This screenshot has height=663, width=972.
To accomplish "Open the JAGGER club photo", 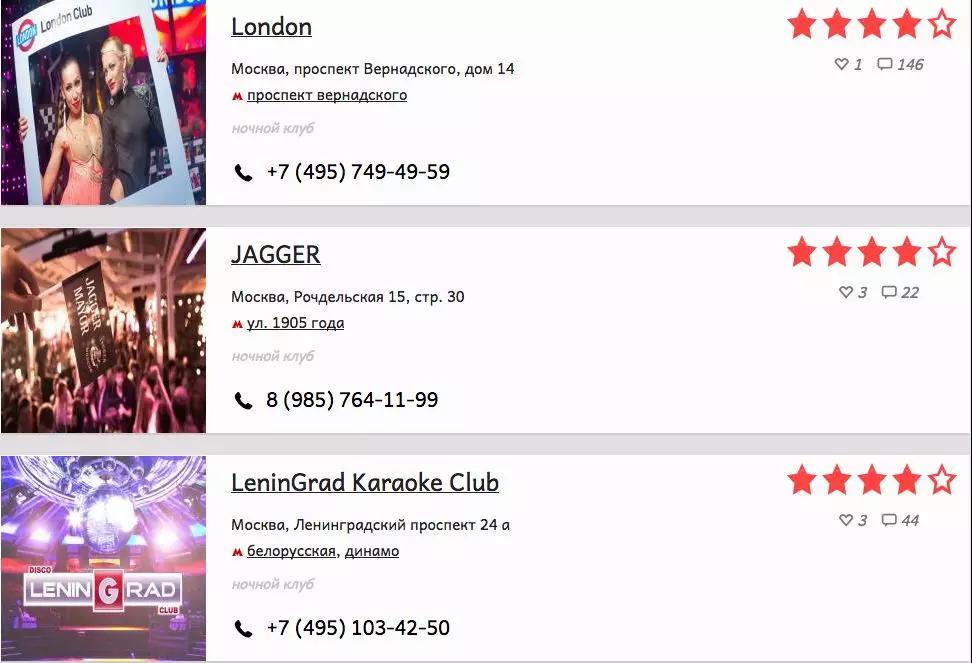I will [x=103, y=330].
